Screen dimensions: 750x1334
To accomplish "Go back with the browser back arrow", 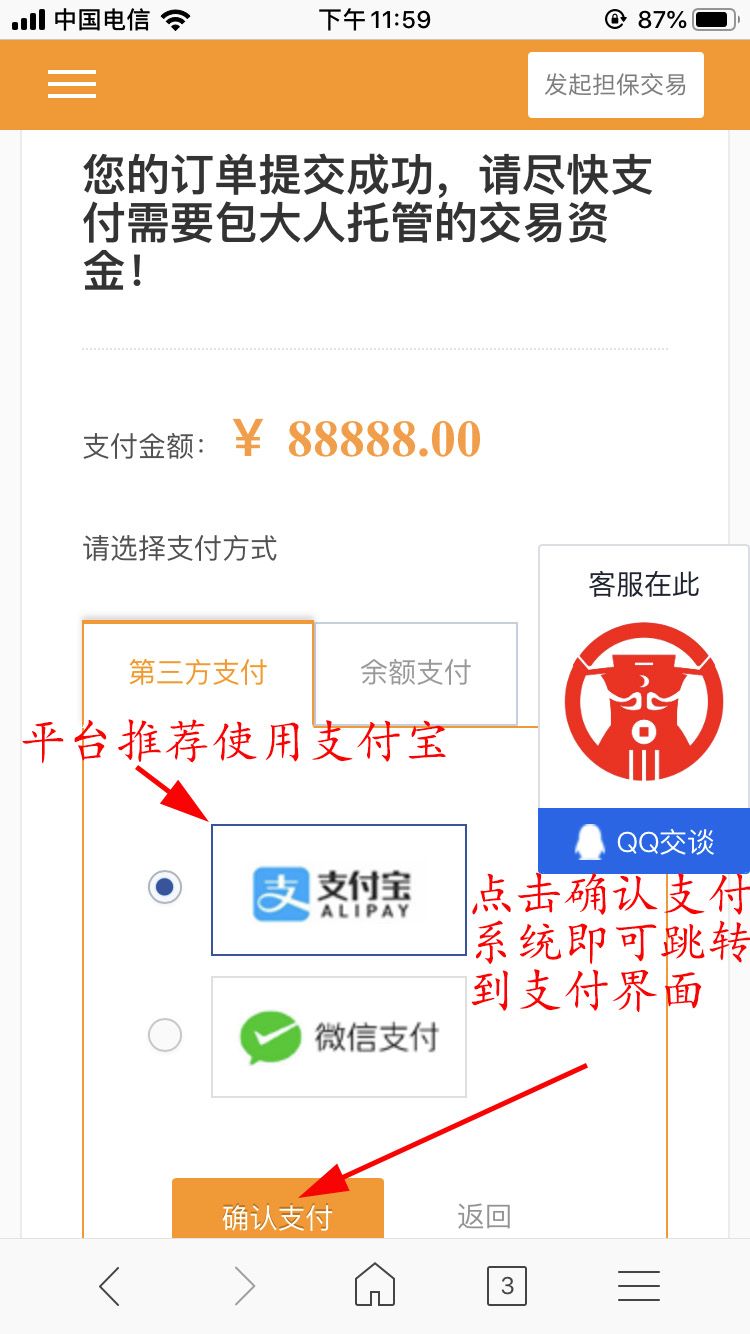I will (x=110, y=1286).
